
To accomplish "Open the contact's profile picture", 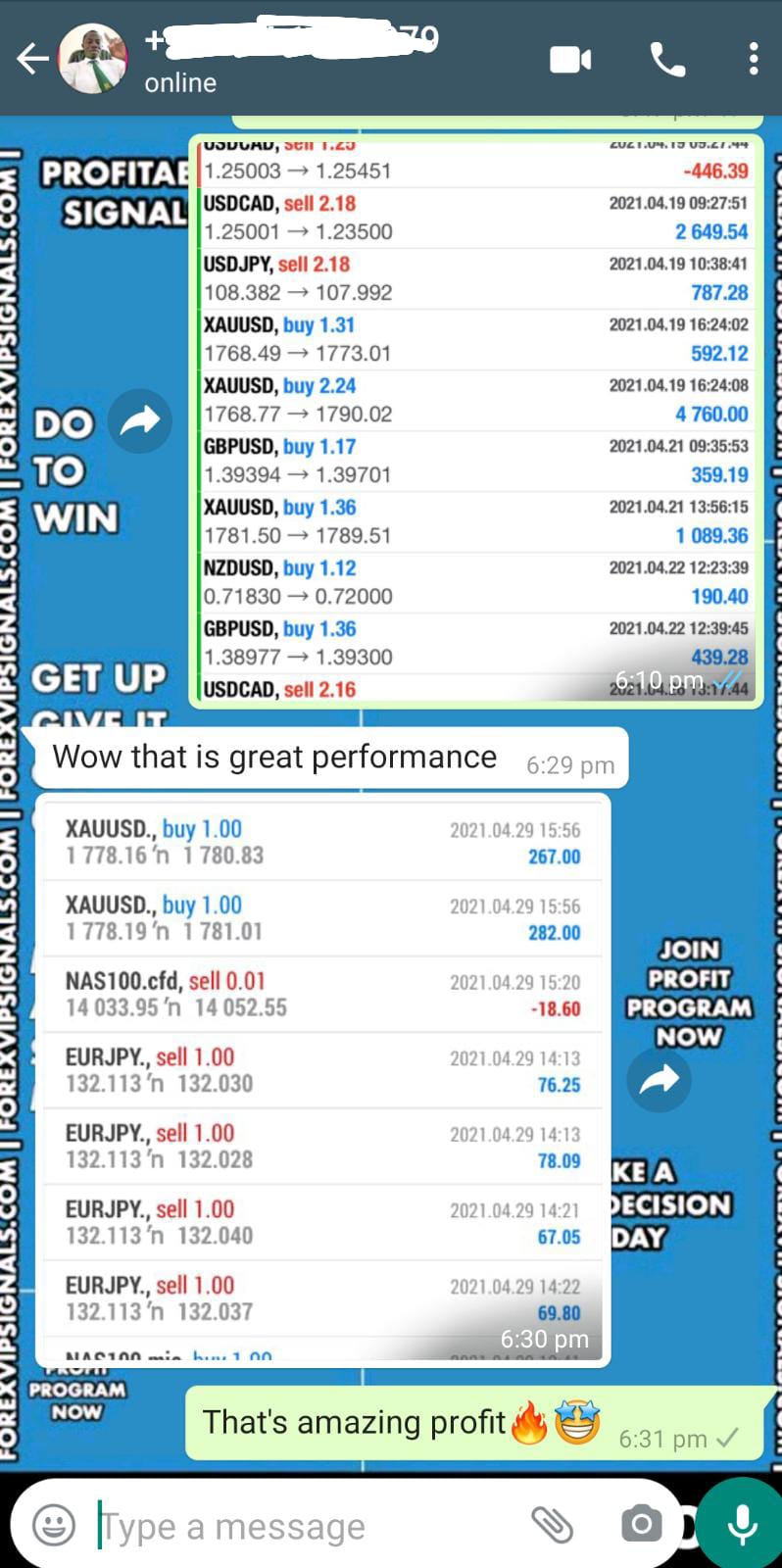I will (x=94, y=60).
